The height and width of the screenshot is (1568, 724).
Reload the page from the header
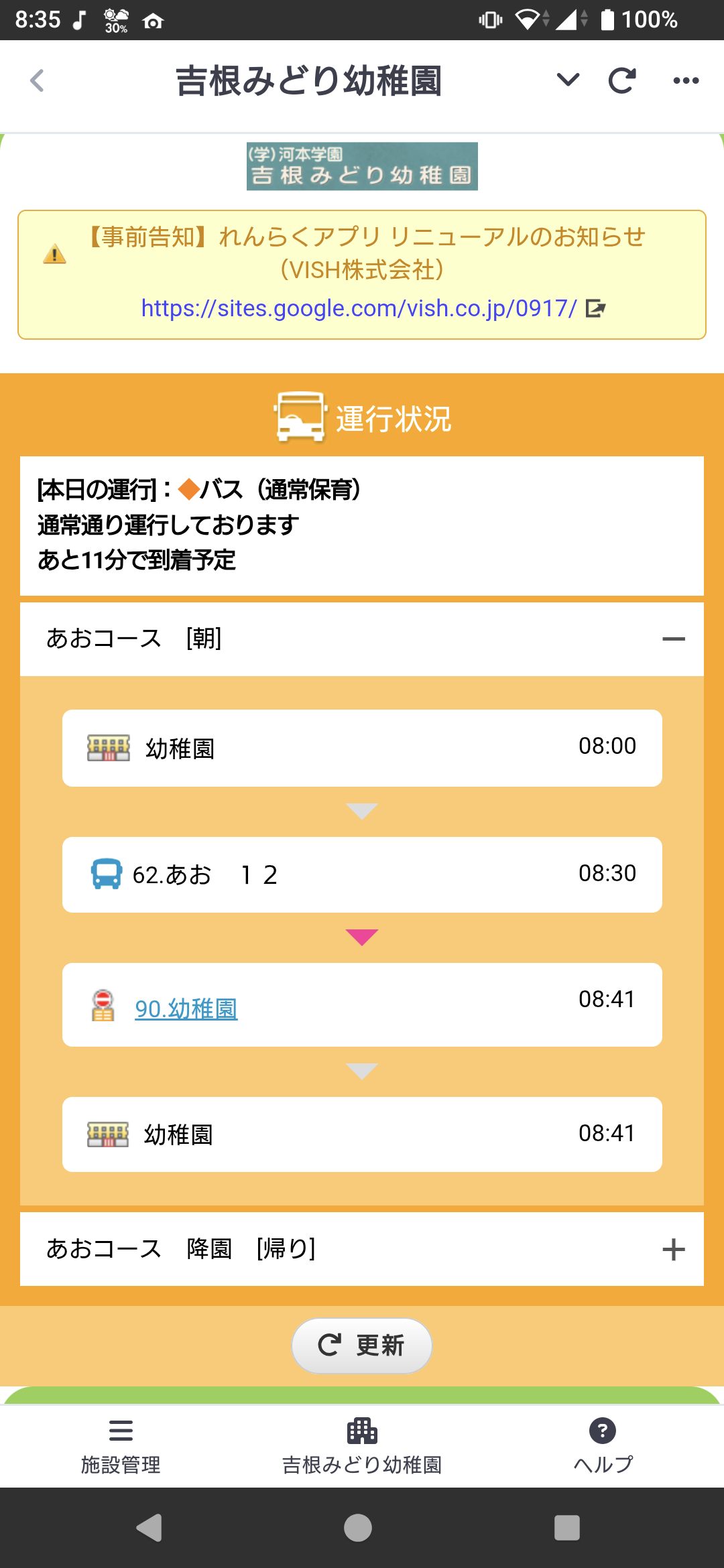tap(622, 80)
